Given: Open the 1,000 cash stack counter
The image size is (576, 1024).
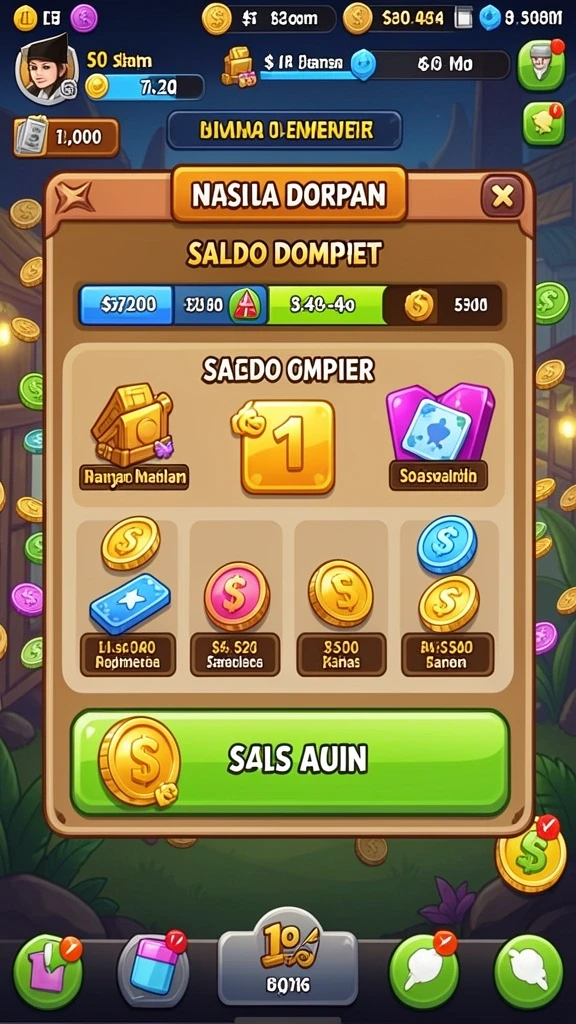Looking at the screenshot, I should pos(65,136).
